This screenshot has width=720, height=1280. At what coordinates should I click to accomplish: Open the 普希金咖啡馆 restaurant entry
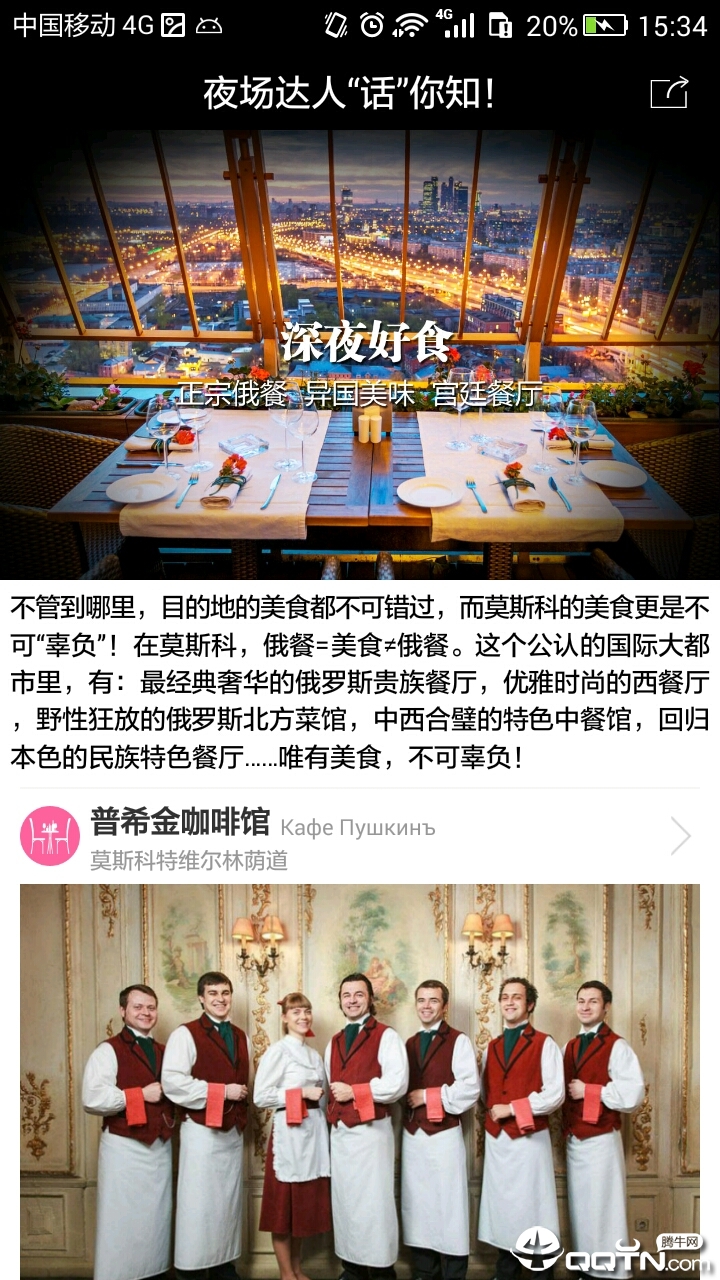pos(360,838)
